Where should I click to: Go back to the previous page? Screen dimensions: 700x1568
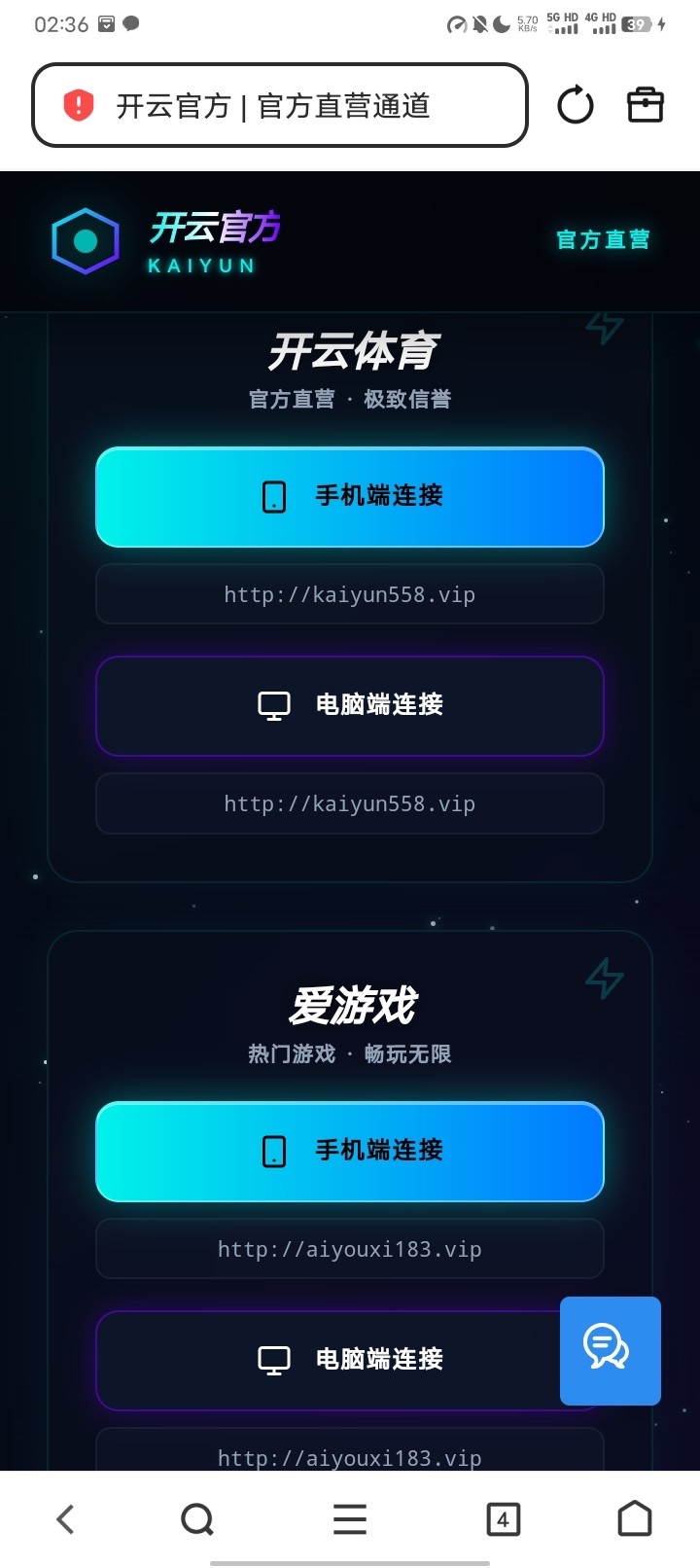(65, 1518)
